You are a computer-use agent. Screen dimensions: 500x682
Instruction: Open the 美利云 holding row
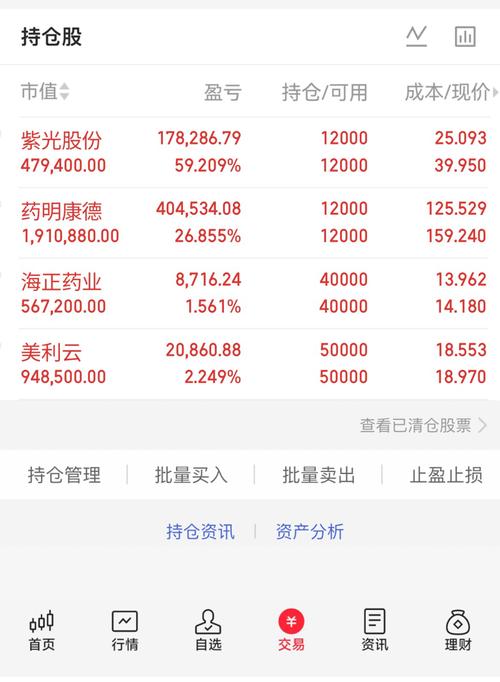(253, 364)
